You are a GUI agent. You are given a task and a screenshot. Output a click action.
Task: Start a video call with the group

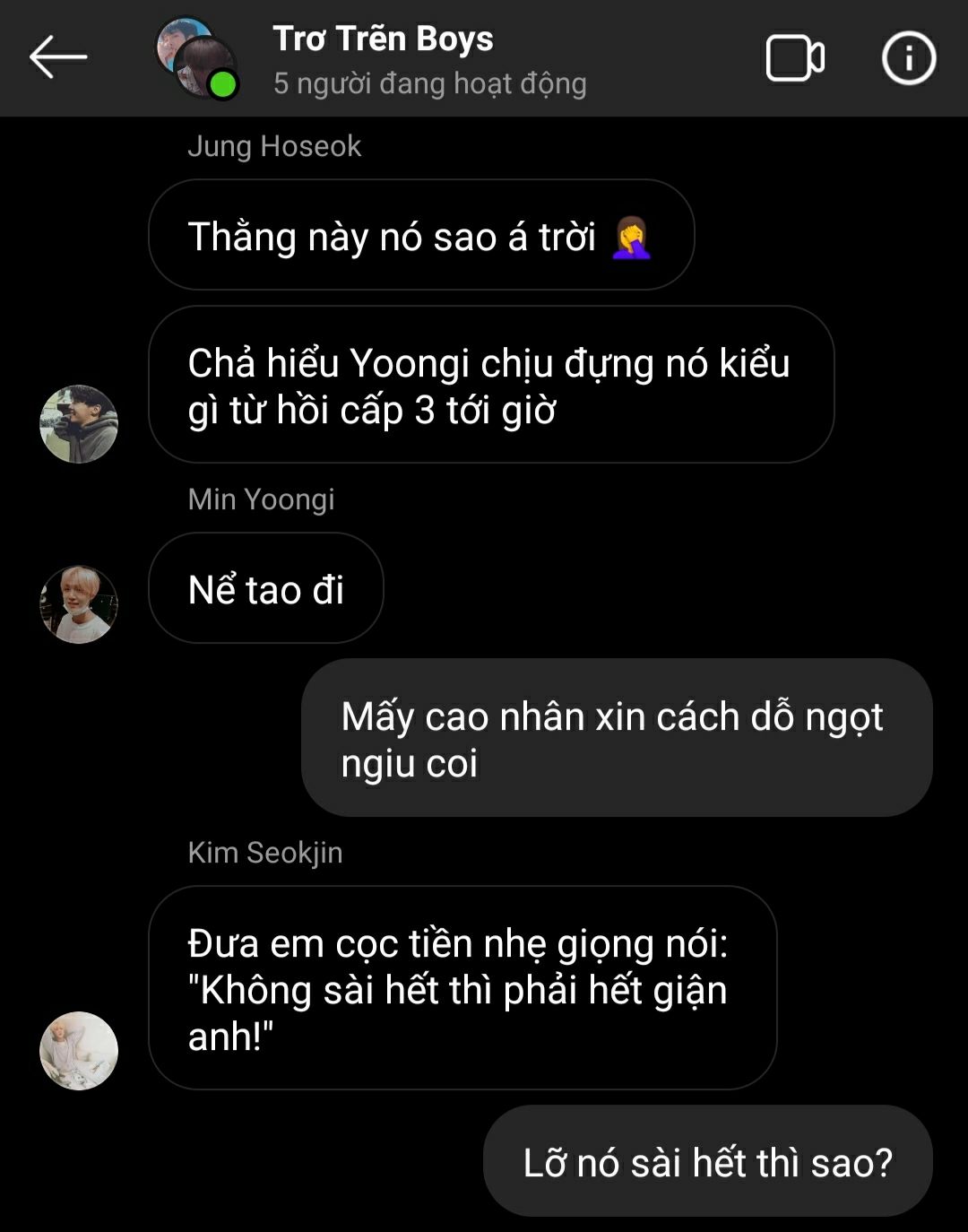[x=794, y=59]
